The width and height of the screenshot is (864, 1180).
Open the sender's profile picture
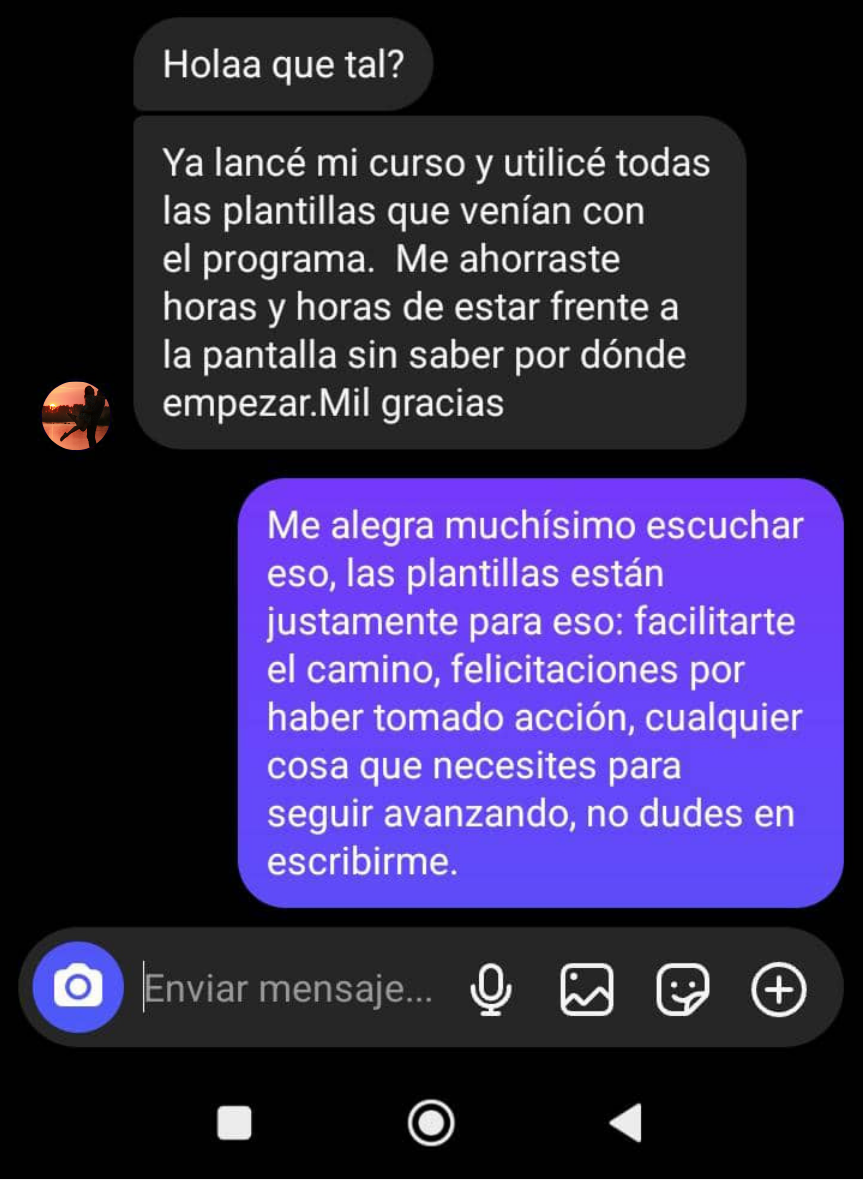coord(76,415)
